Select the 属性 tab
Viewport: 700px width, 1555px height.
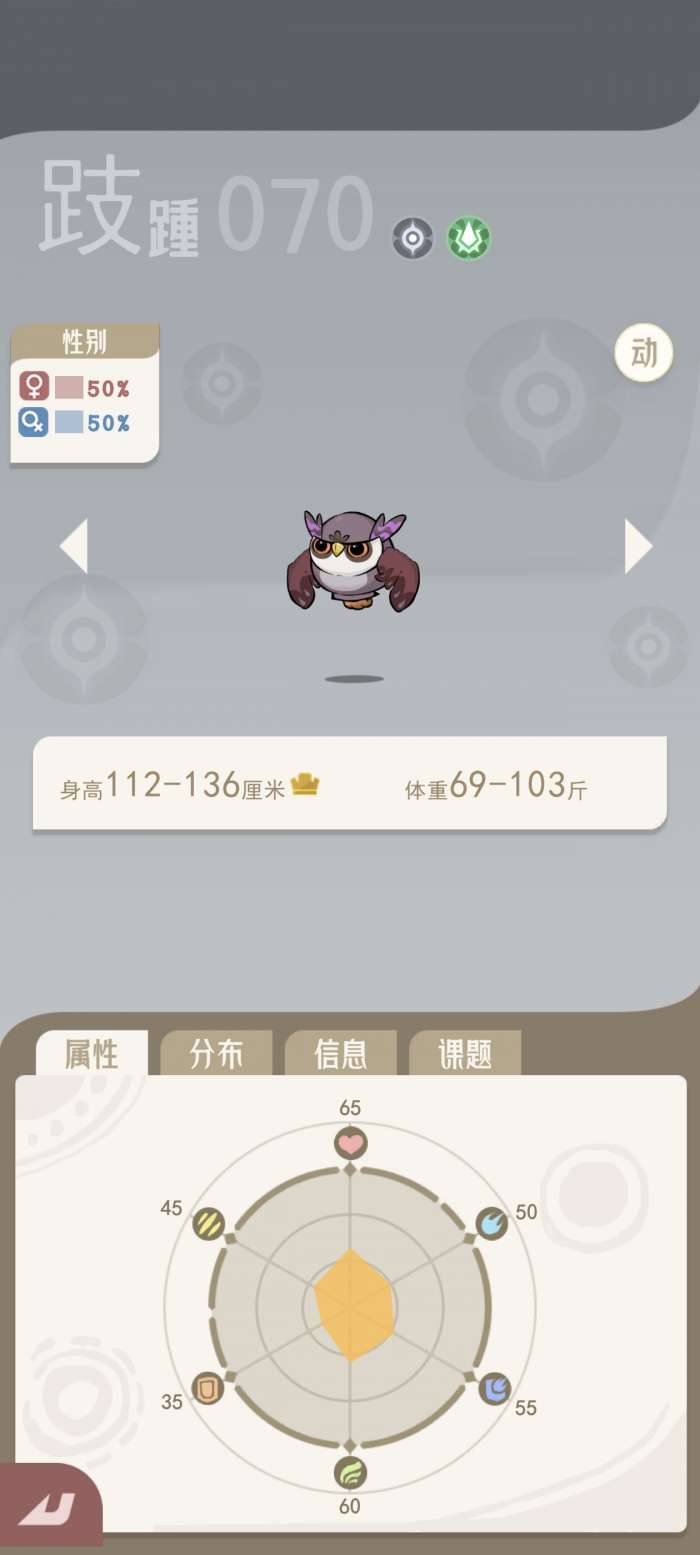(x=92, y=1054)
